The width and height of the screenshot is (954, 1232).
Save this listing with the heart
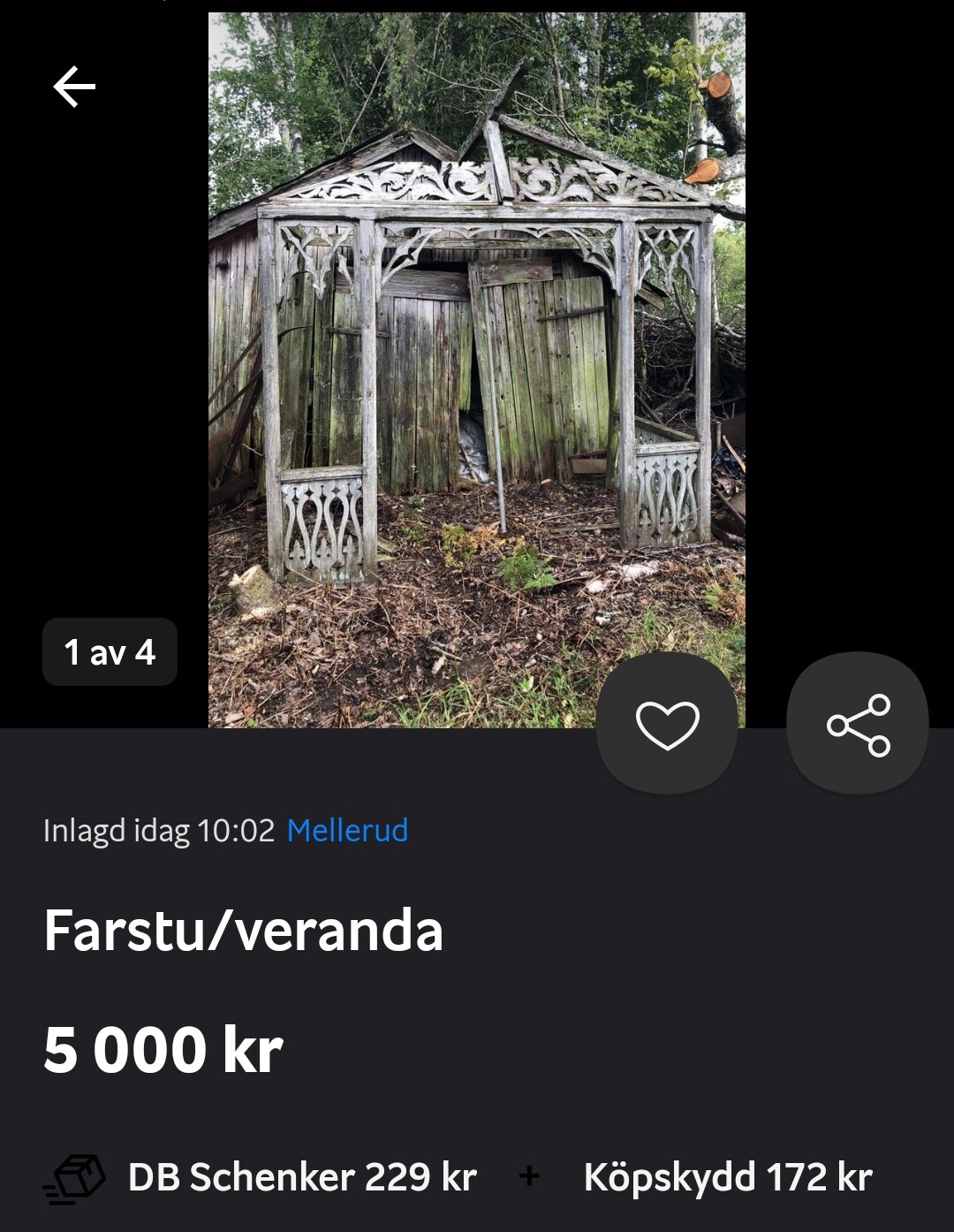tap(667, 725)
